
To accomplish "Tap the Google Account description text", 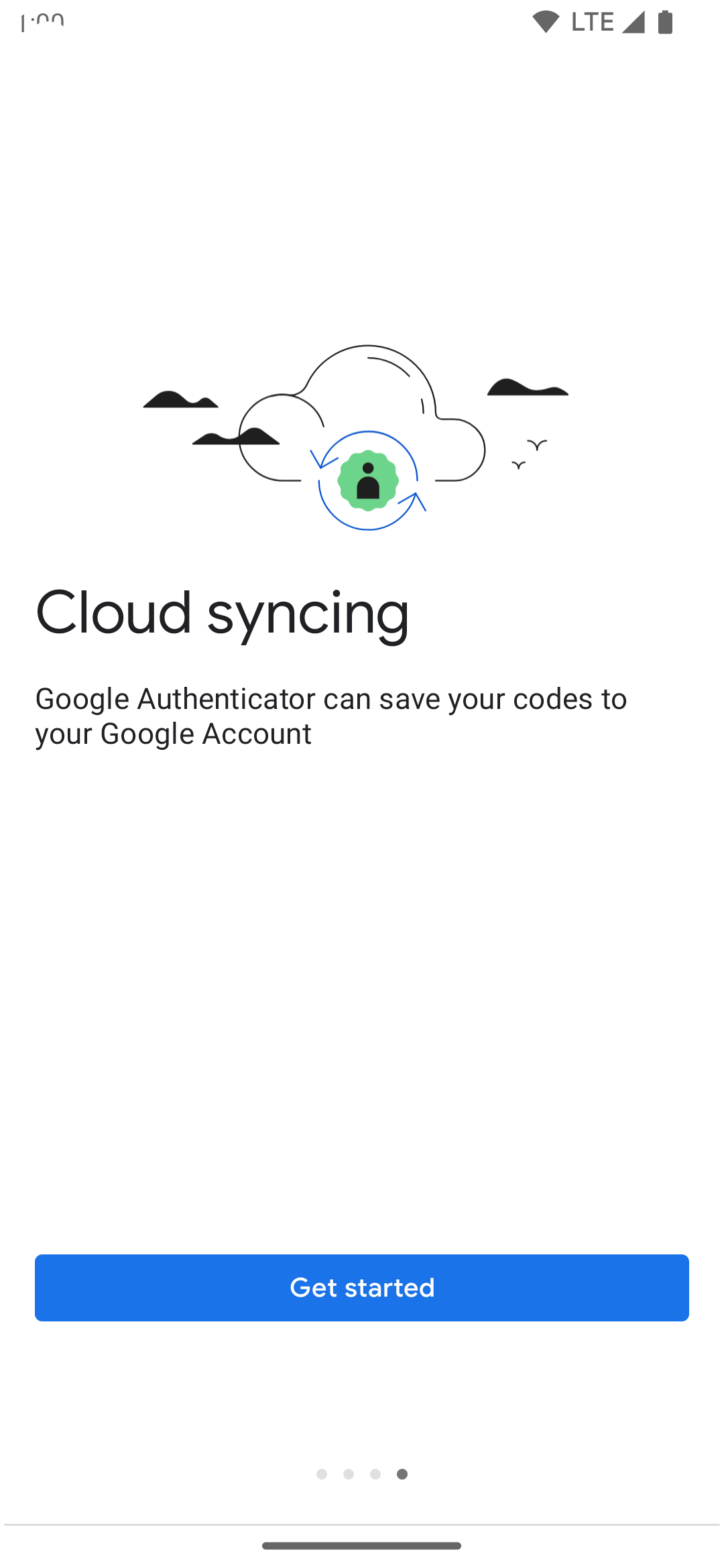I will (x=331, y=716).
